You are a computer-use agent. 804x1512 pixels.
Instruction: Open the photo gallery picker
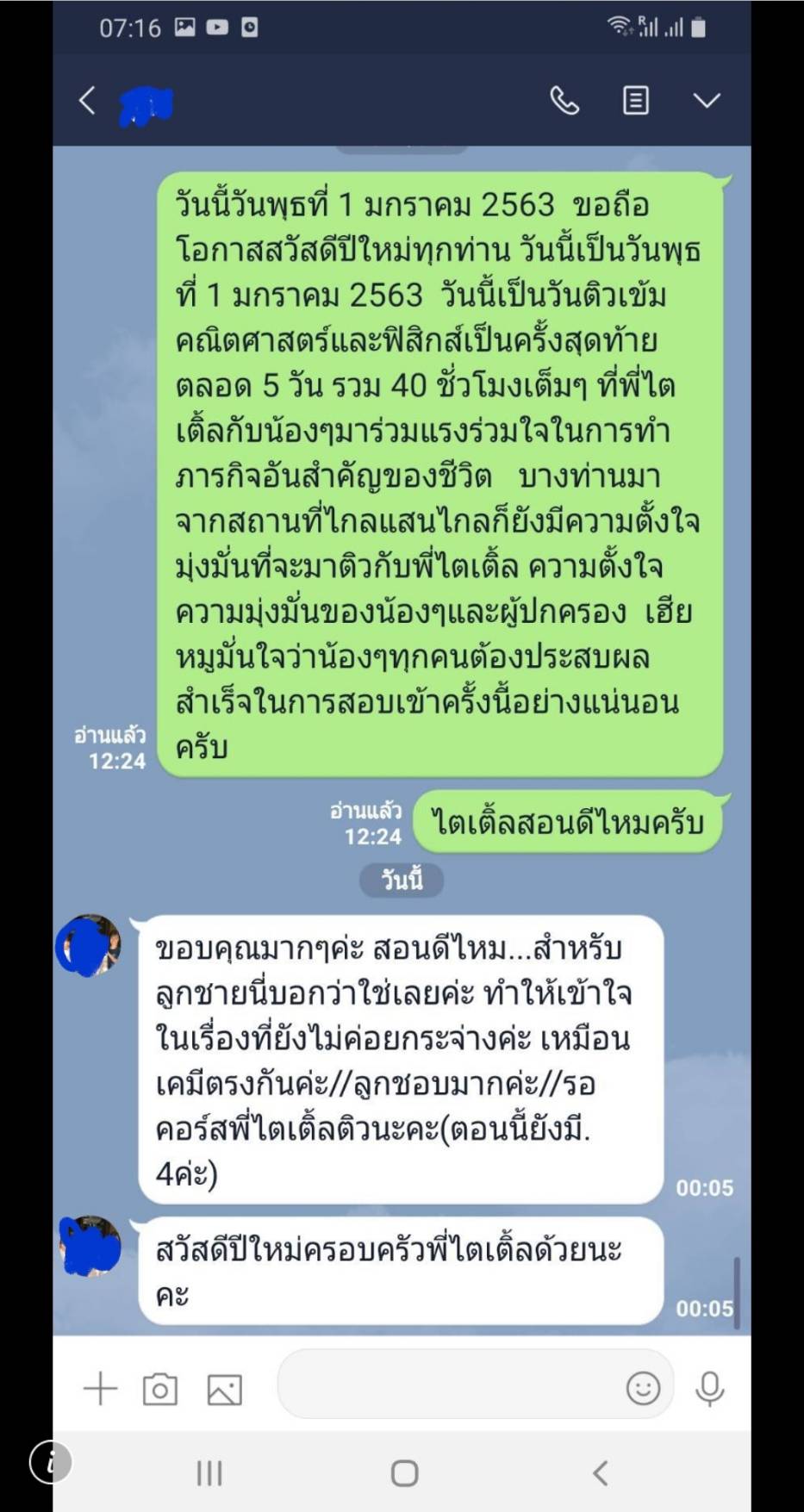tap(224, 1389)
